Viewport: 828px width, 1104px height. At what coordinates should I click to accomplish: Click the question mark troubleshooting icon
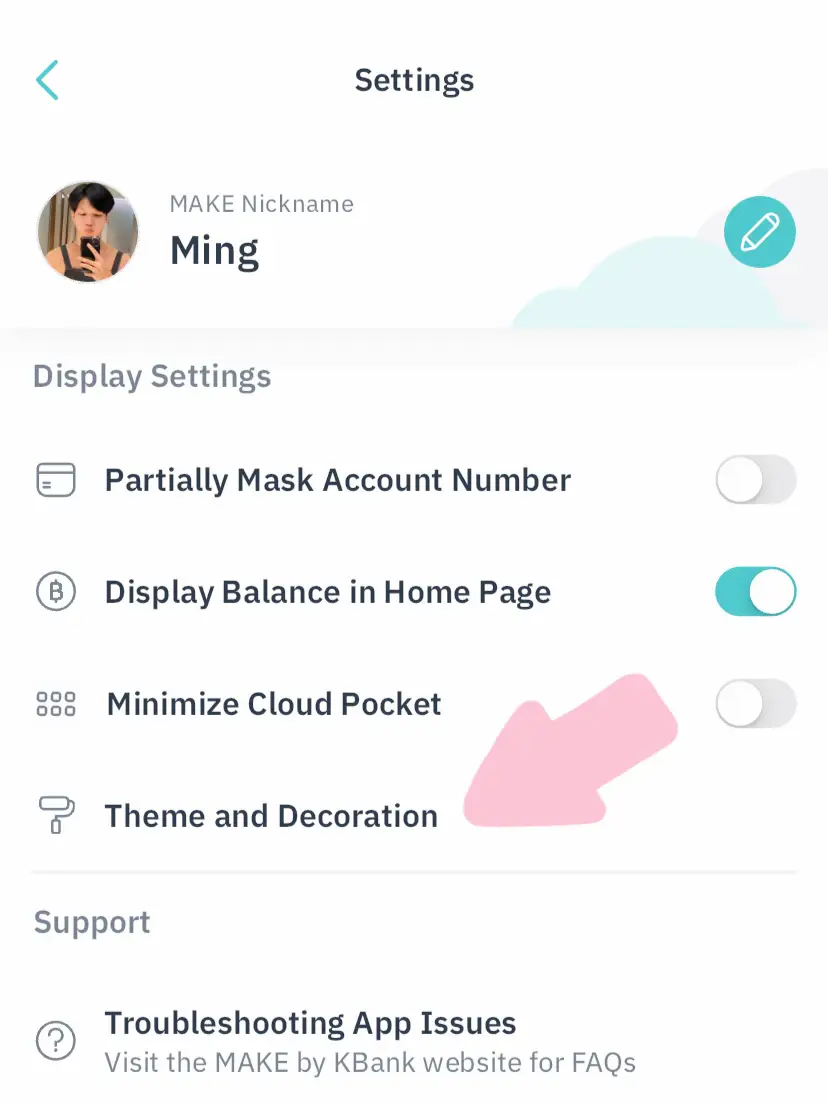[56, 1042]
